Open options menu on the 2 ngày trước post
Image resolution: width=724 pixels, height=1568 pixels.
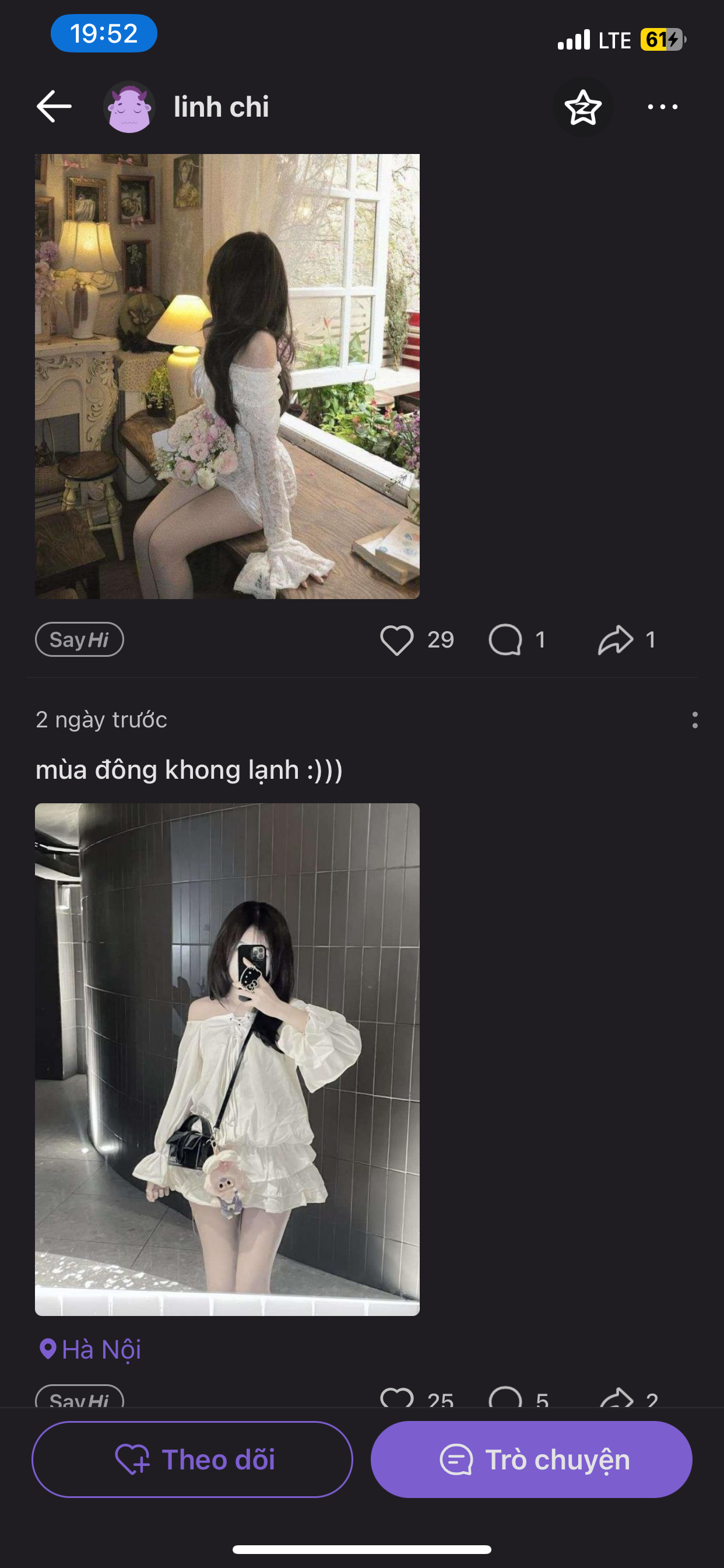[x=694, y=720]
